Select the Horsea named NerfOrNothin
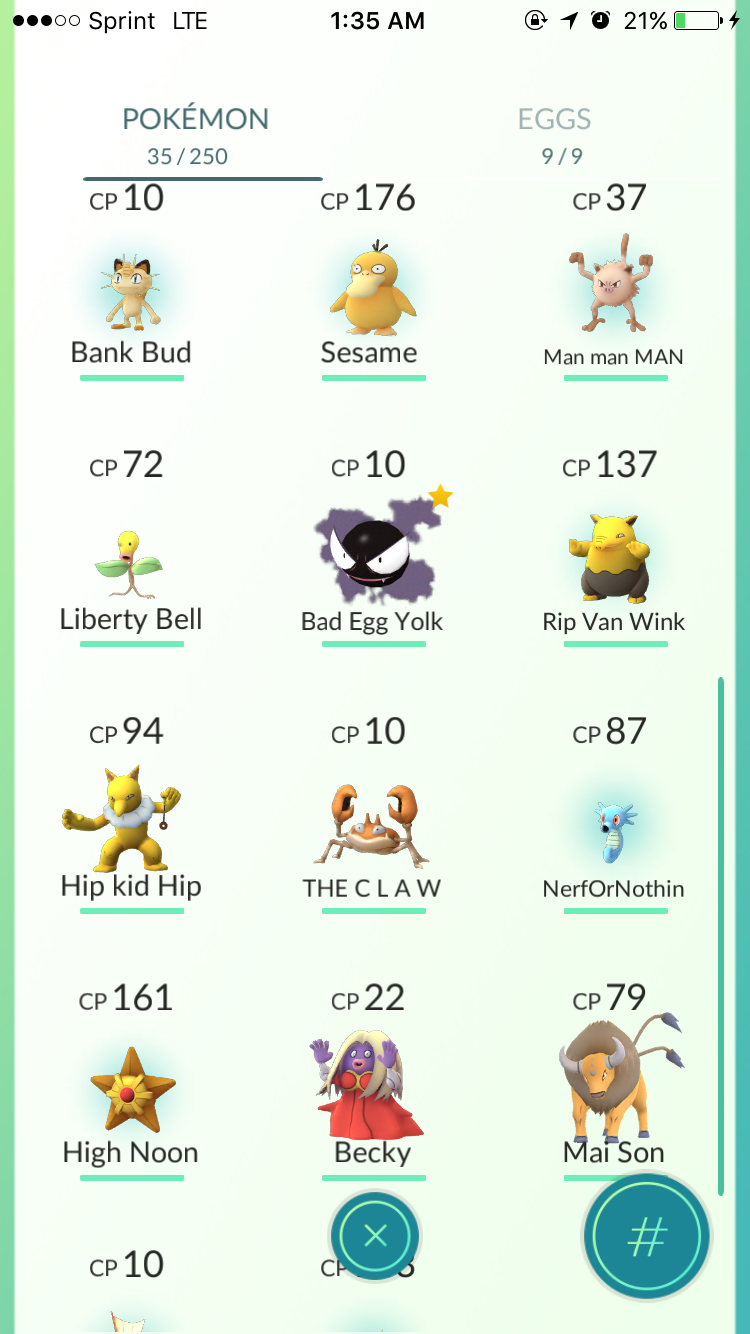This screenshot has width=750, height=1334. (614, 832)
